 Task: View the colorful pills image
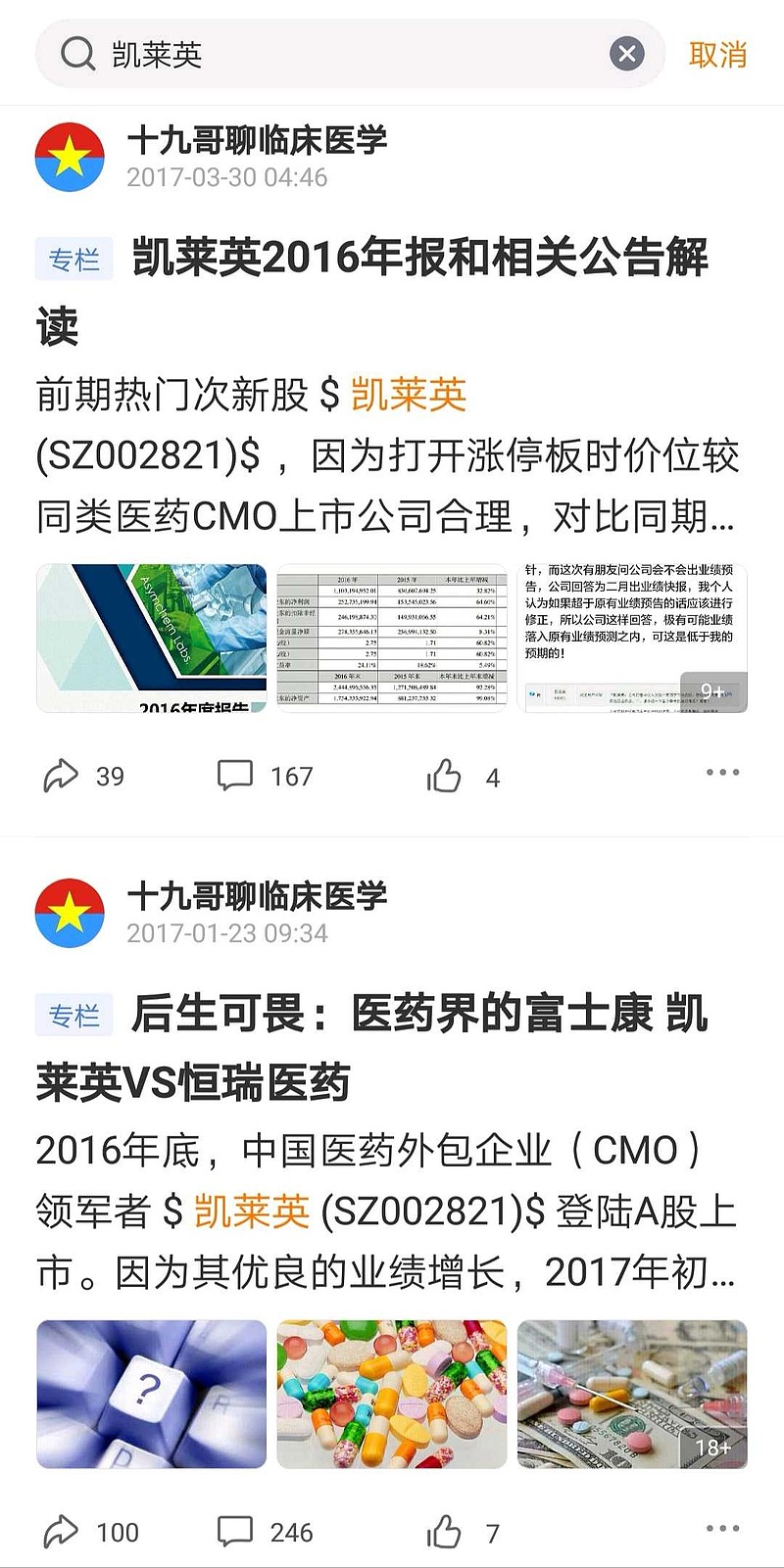point(392,1394)
